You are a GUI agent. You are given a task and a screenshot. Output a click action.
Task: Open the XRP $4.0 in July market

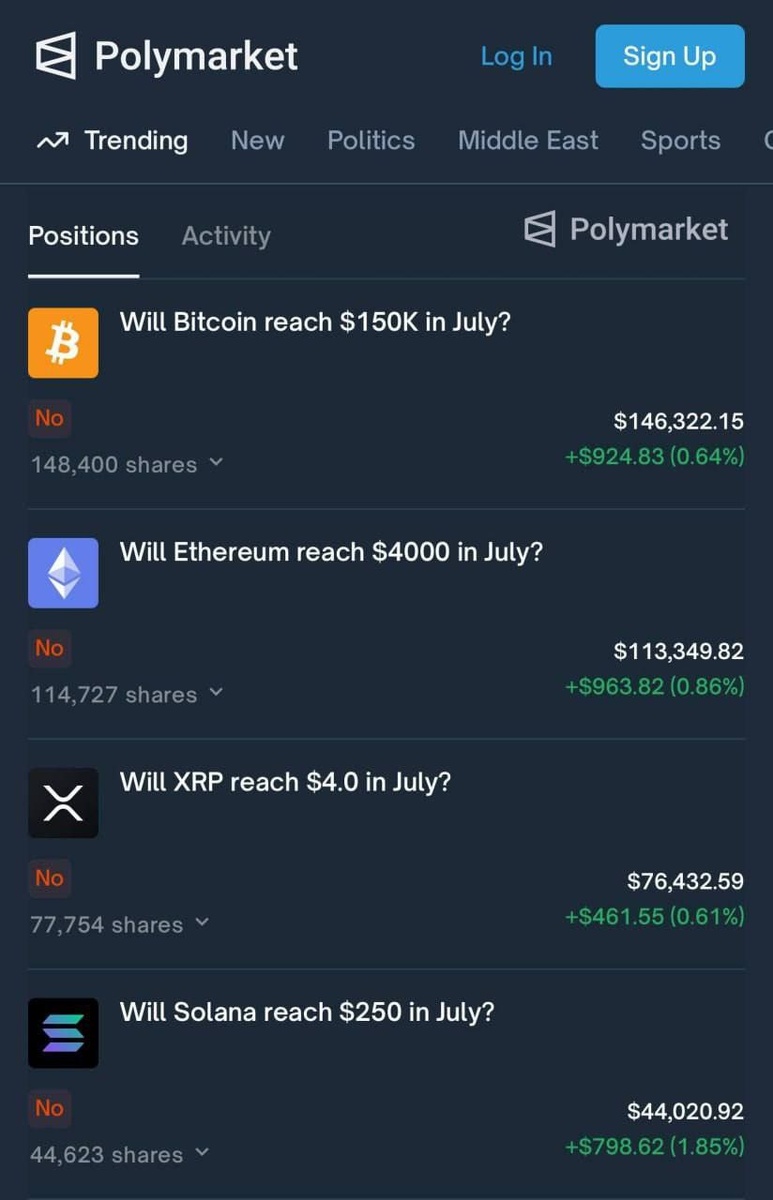click(x=285, y=782)
